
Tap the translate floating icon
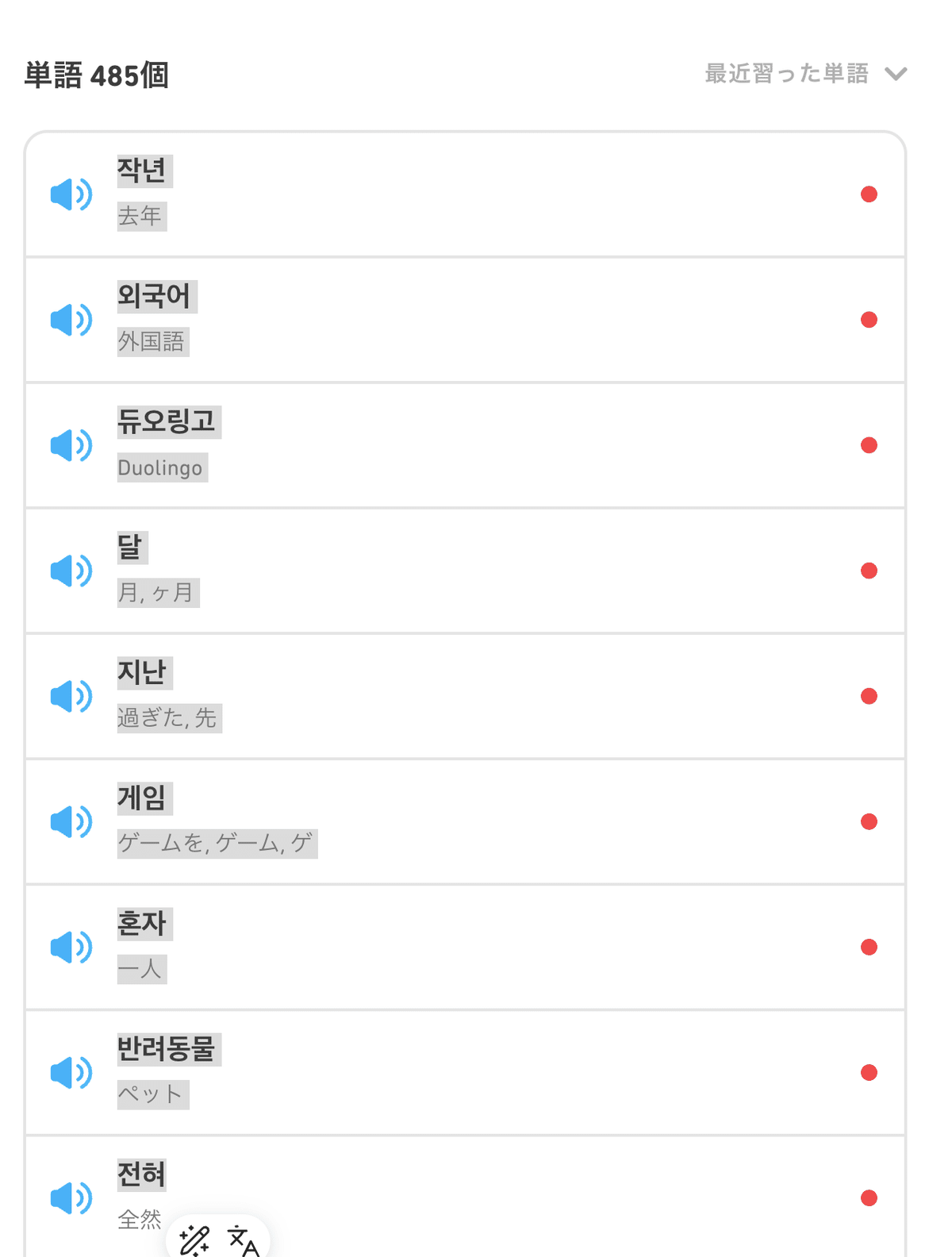click(243, 1240)
